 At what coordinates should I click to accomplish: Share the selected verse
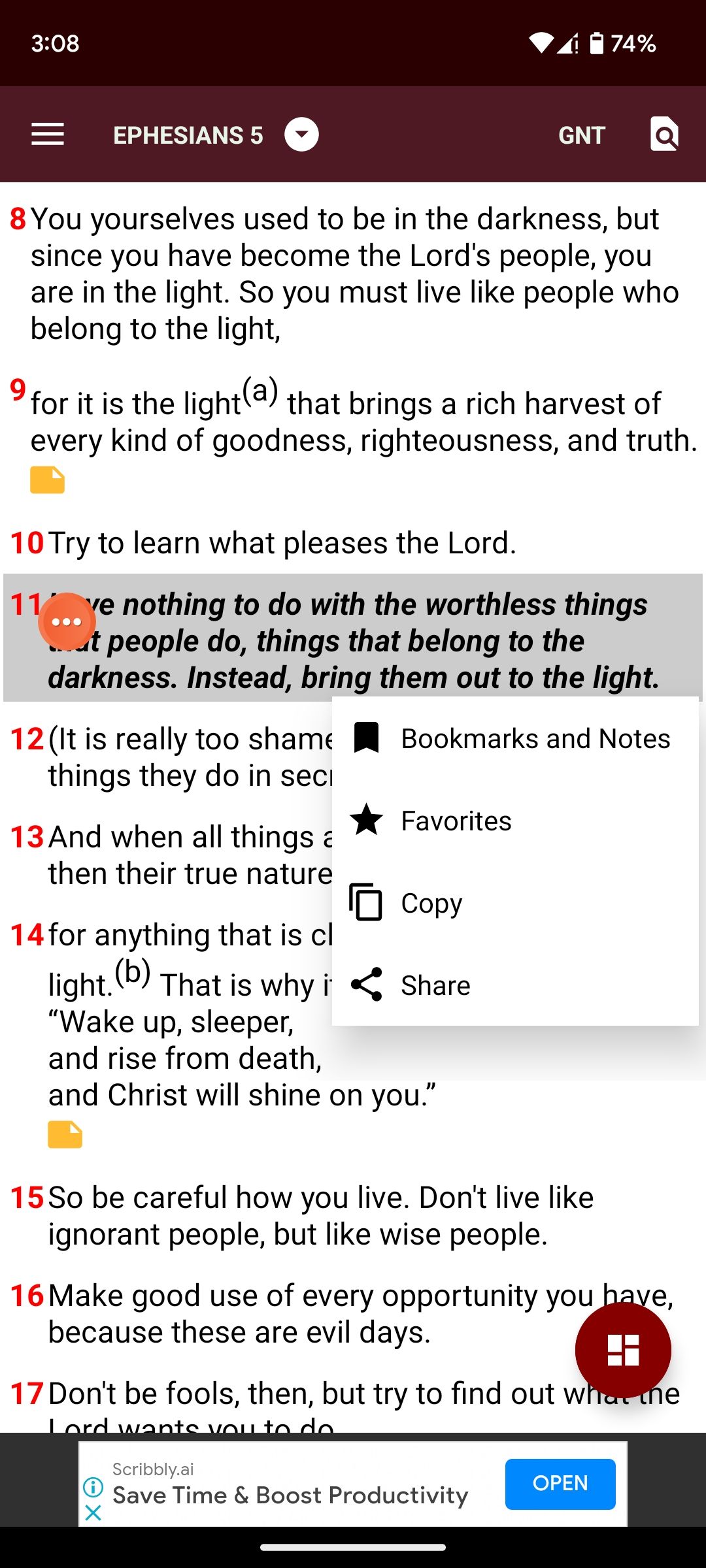[x=514, y=985]
